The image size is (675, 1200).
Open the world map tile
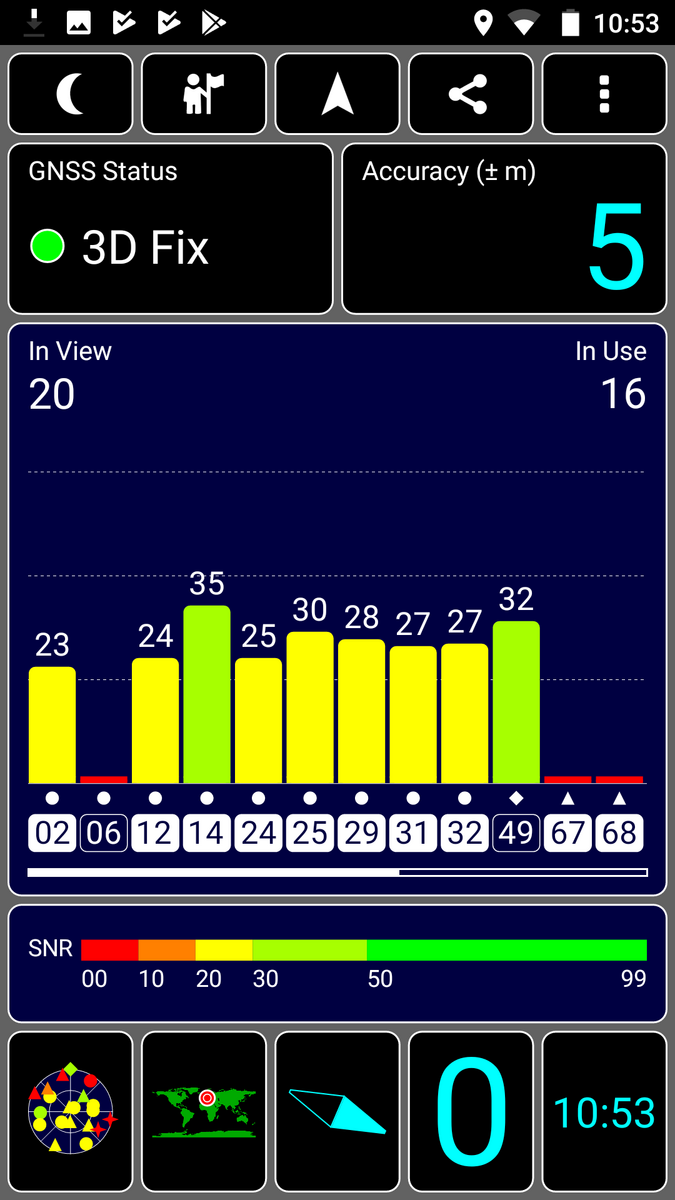(204, 1112)
